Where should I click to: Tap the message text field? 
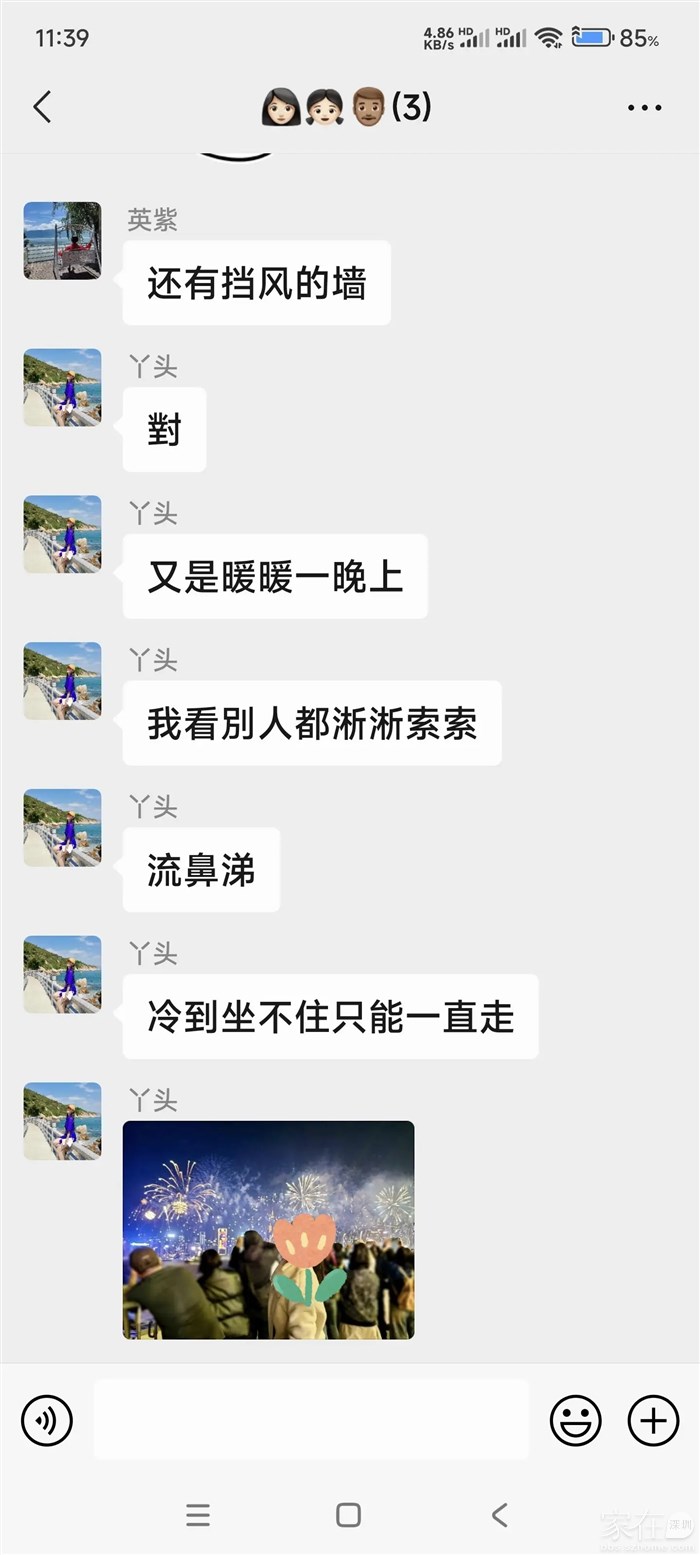pos(311,1420)
